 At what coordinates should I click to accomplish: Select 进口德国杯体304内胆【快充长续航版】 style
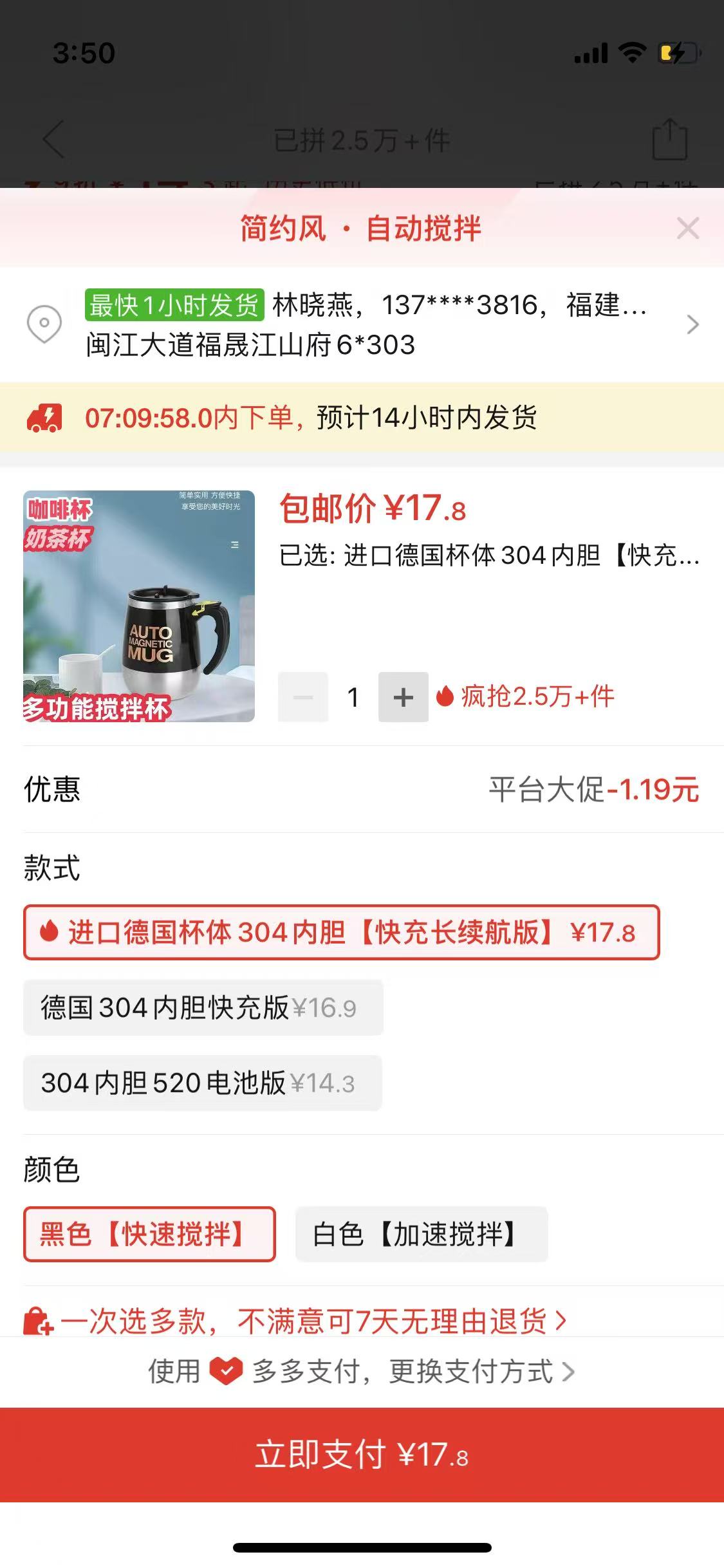(x=341, y=933)
